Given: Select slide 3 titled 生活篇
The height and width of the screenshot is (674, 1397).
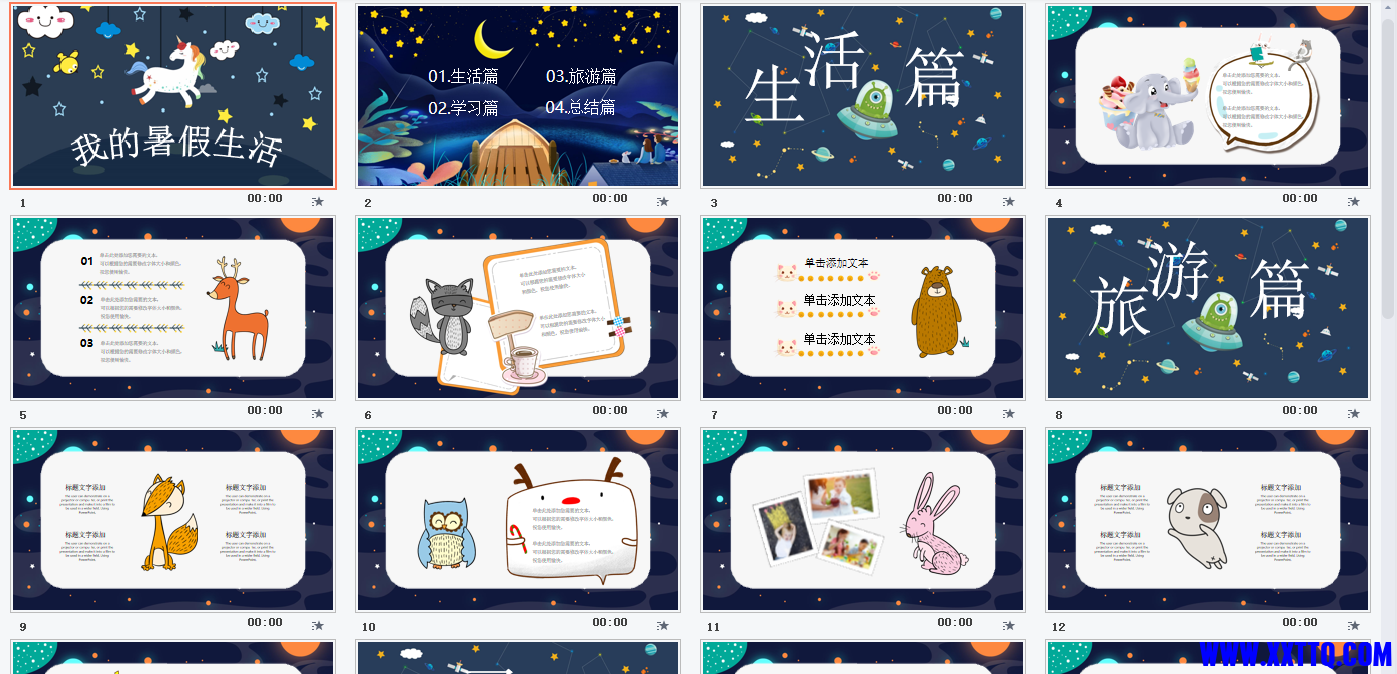Looking at the screenshot, I should tap(863, 96).
